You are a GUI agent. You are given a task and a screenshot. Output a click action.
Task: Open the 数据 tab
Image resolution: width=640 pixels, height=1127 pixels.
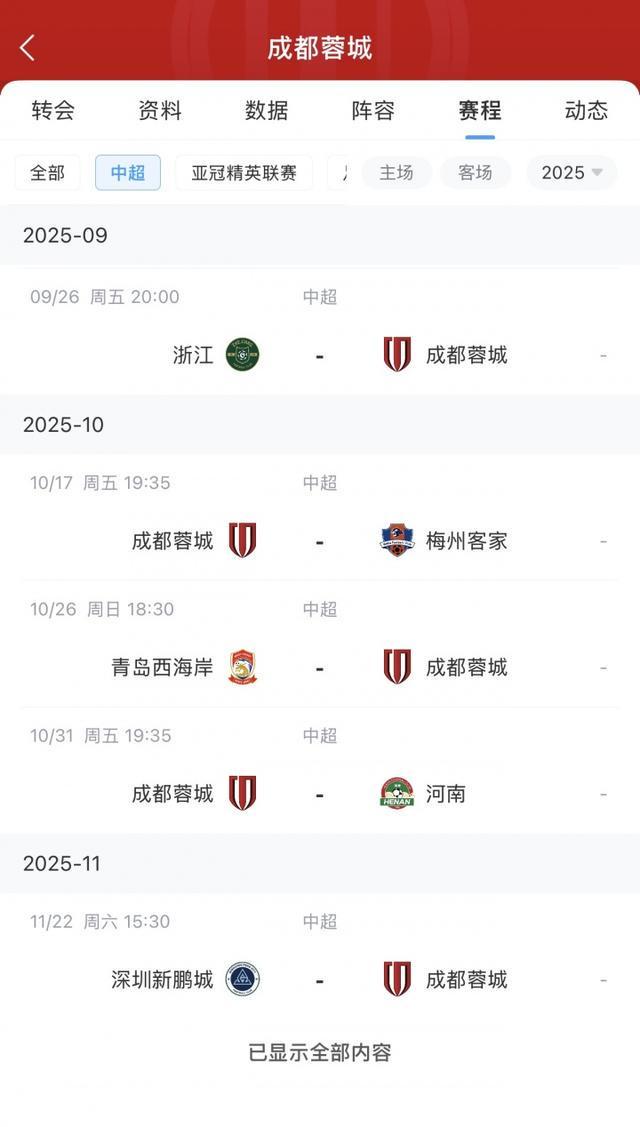tap(267, 111)
